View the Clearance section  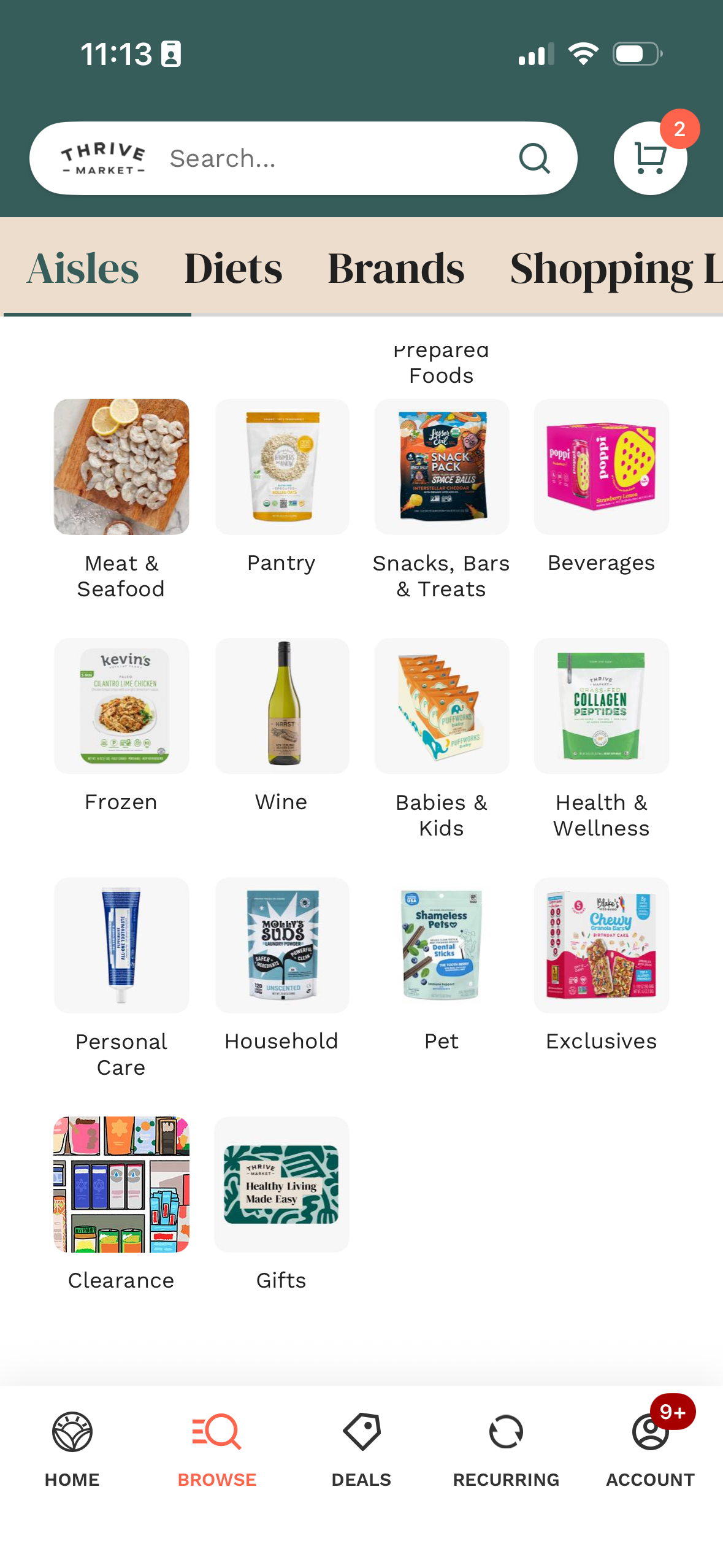(x=121, y=1185)
